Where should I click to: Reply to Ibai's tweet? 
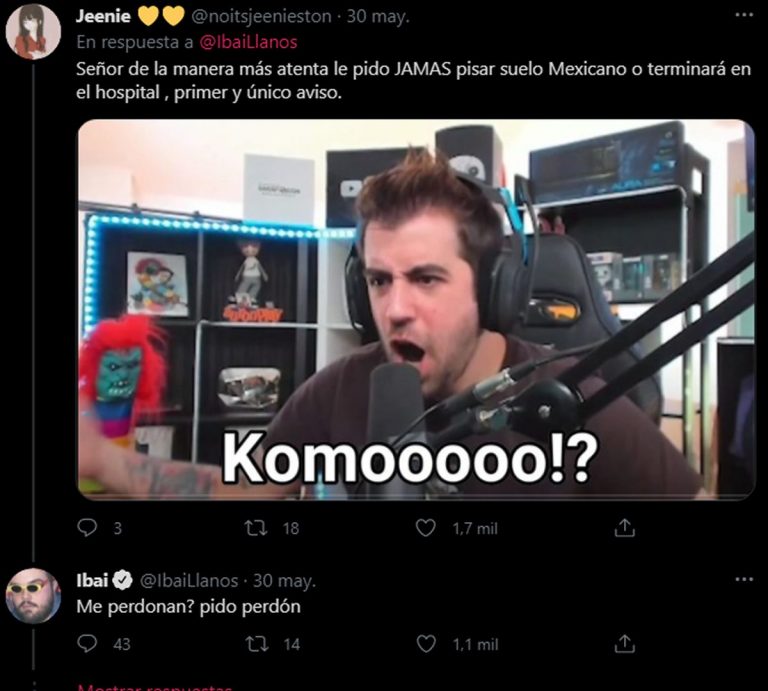click(x=88, y=643)
